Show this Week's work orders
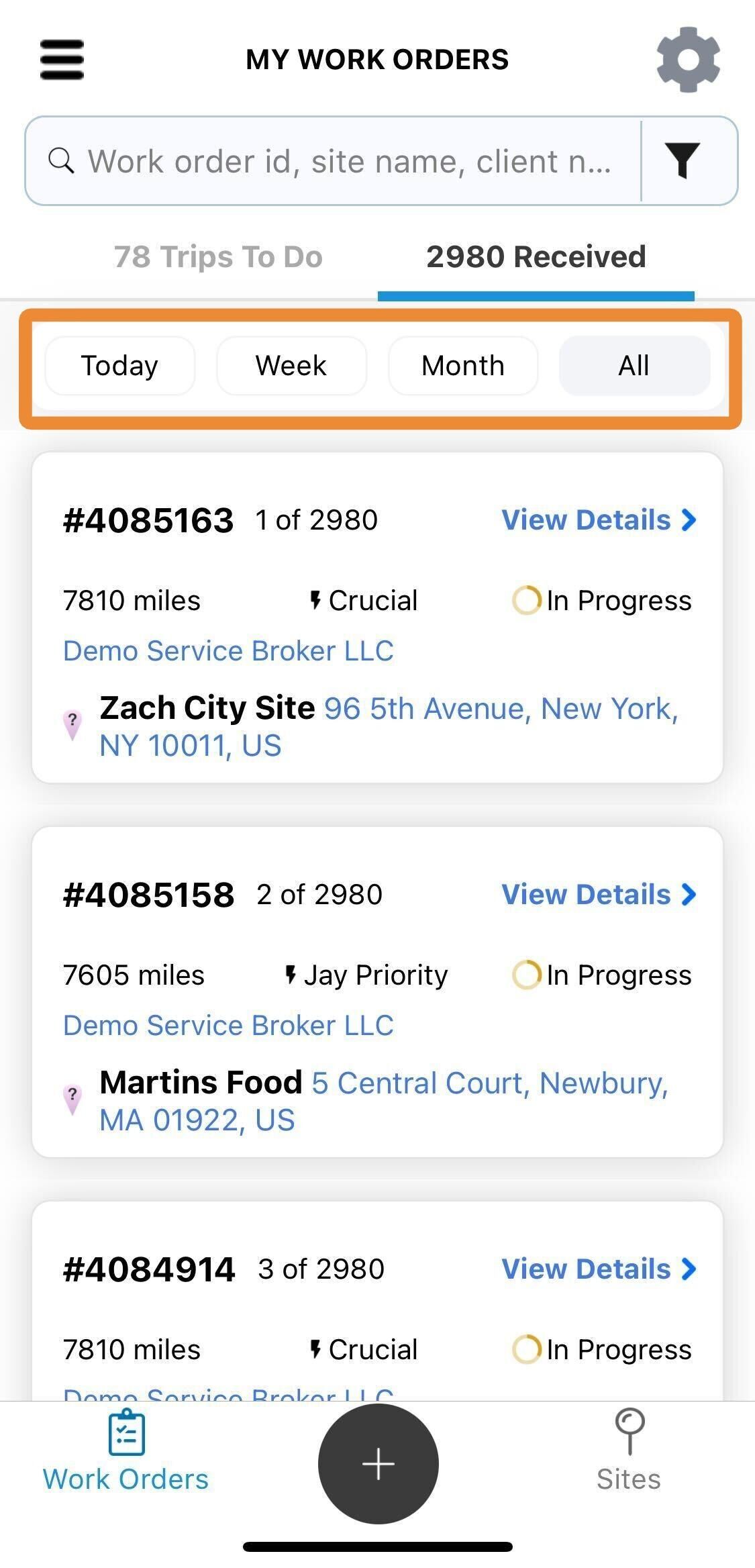The height and width of the screenshot is (1568, 755). [x=291, y=366]
